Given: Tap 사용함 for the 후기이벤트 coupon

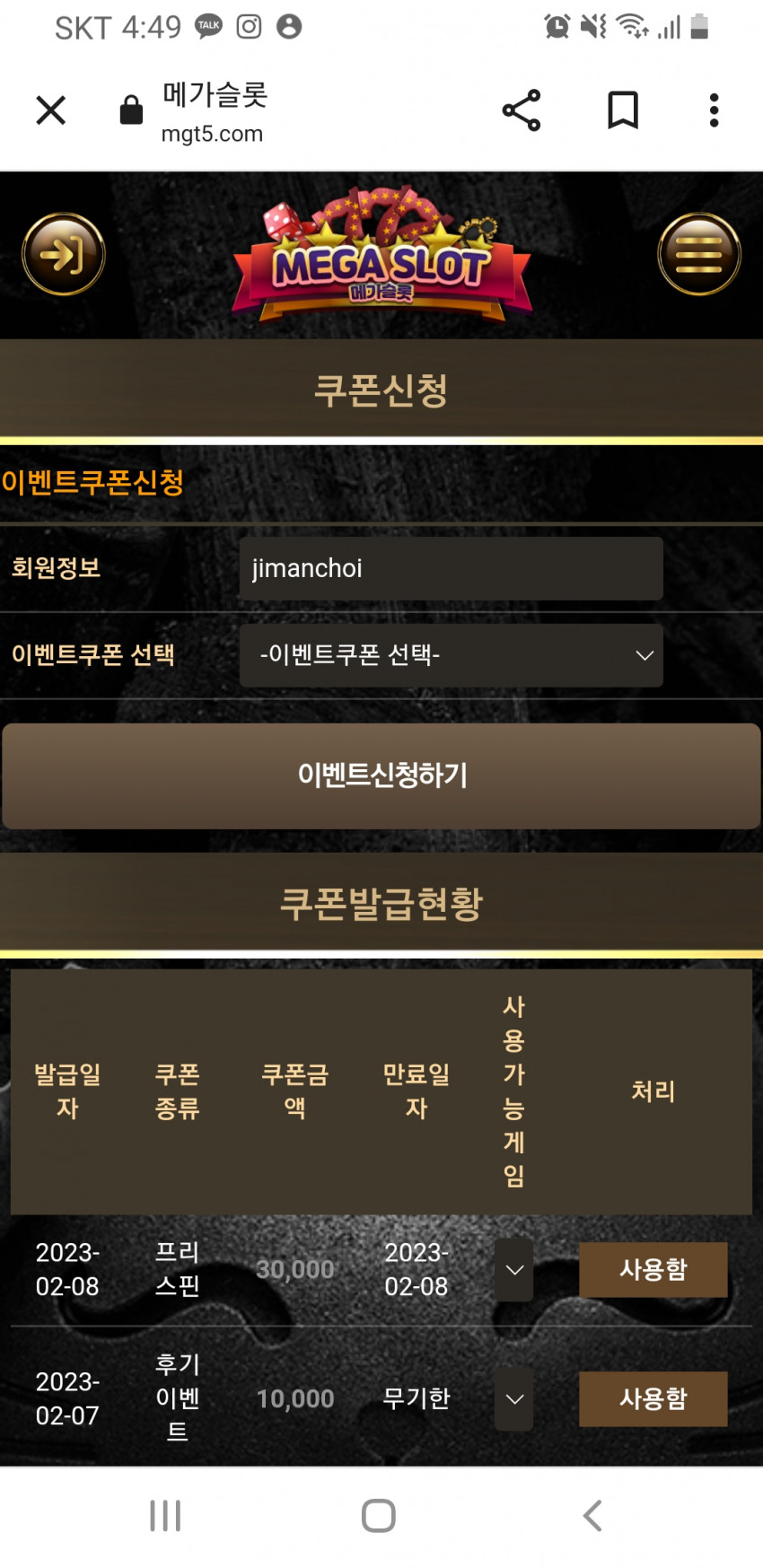Looking at the screenshot, I should [x=653, y=1398].
